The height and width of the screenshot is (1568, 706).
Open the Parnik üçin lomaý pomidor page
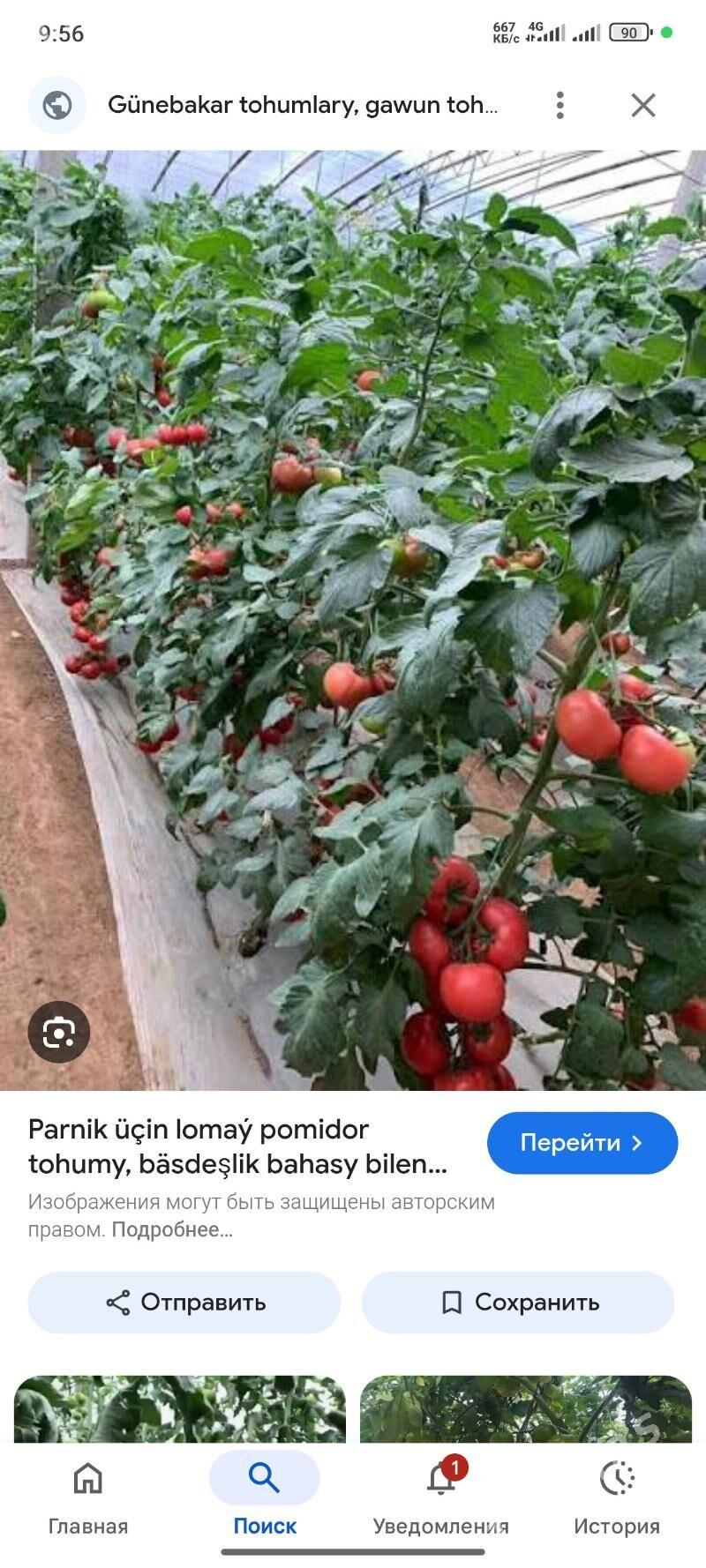click(237, 1146)
